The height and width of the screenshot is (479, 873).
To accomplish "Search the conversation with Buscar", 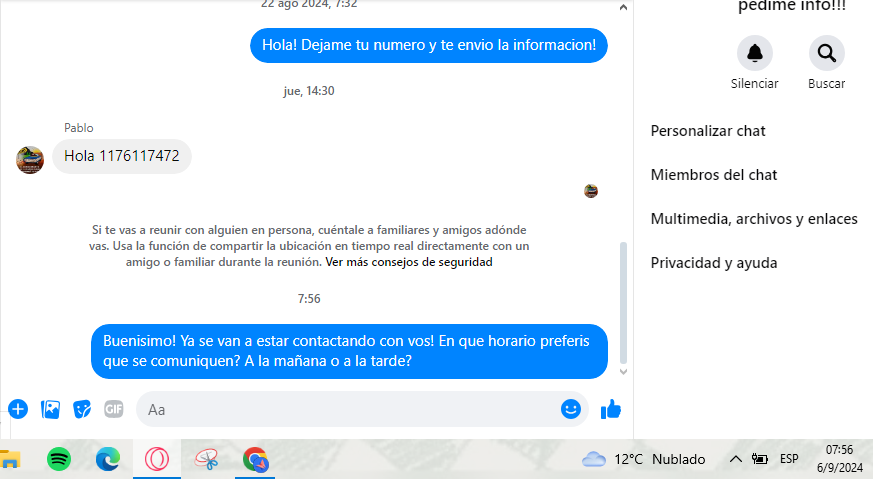I will pyautogui.click(x=826, y=53).
